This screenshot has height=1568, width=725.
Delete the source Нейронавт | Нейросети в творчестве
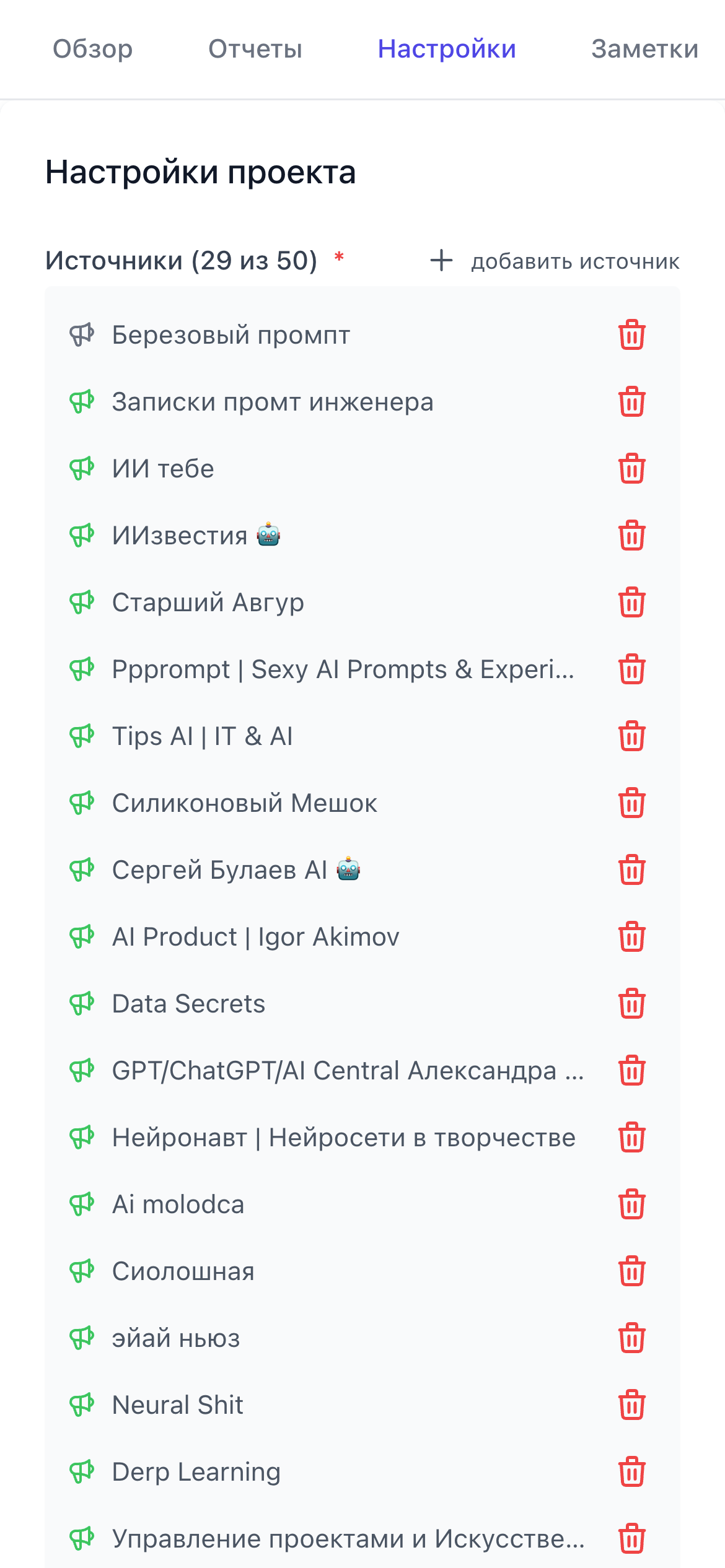coord(633,1137)
